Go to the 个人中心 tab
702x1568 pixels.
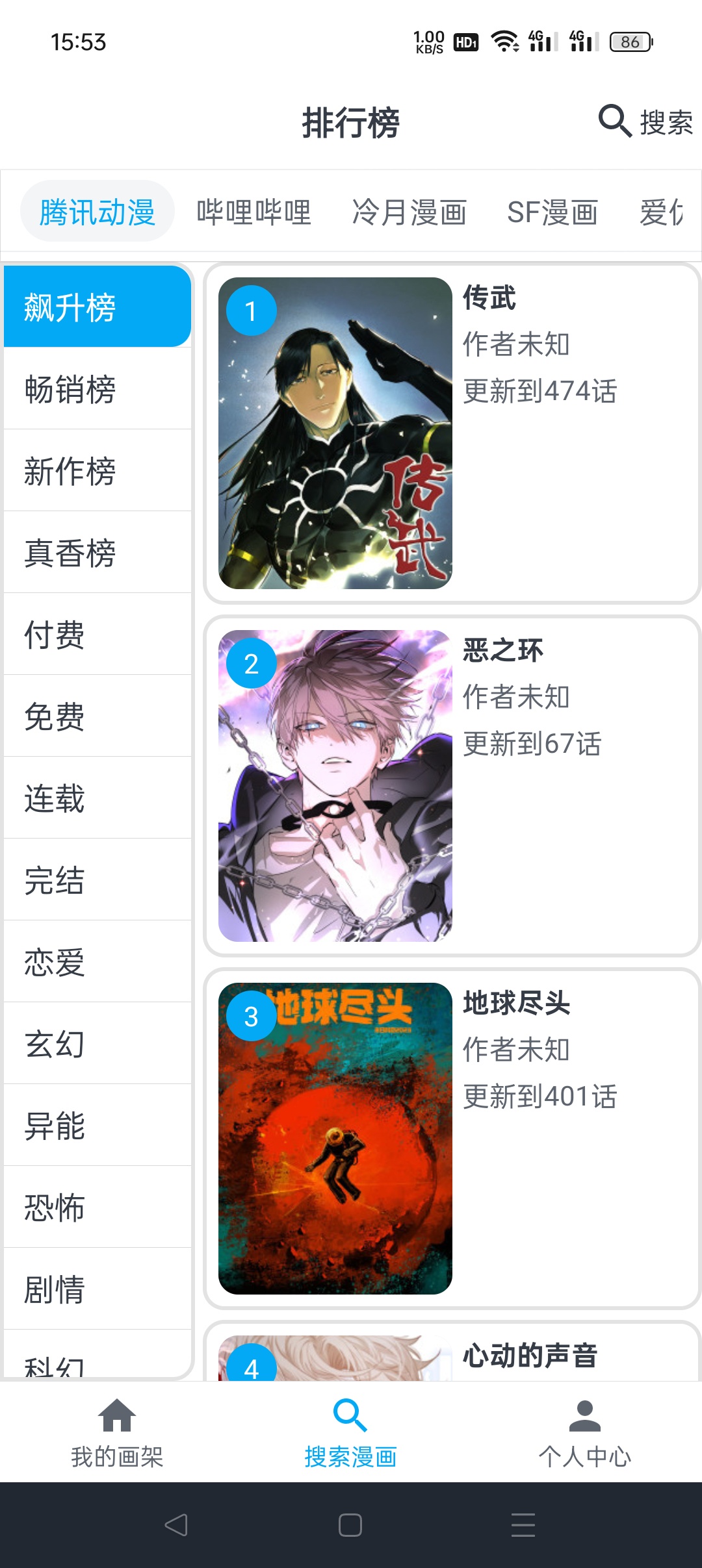[584, 1432]
